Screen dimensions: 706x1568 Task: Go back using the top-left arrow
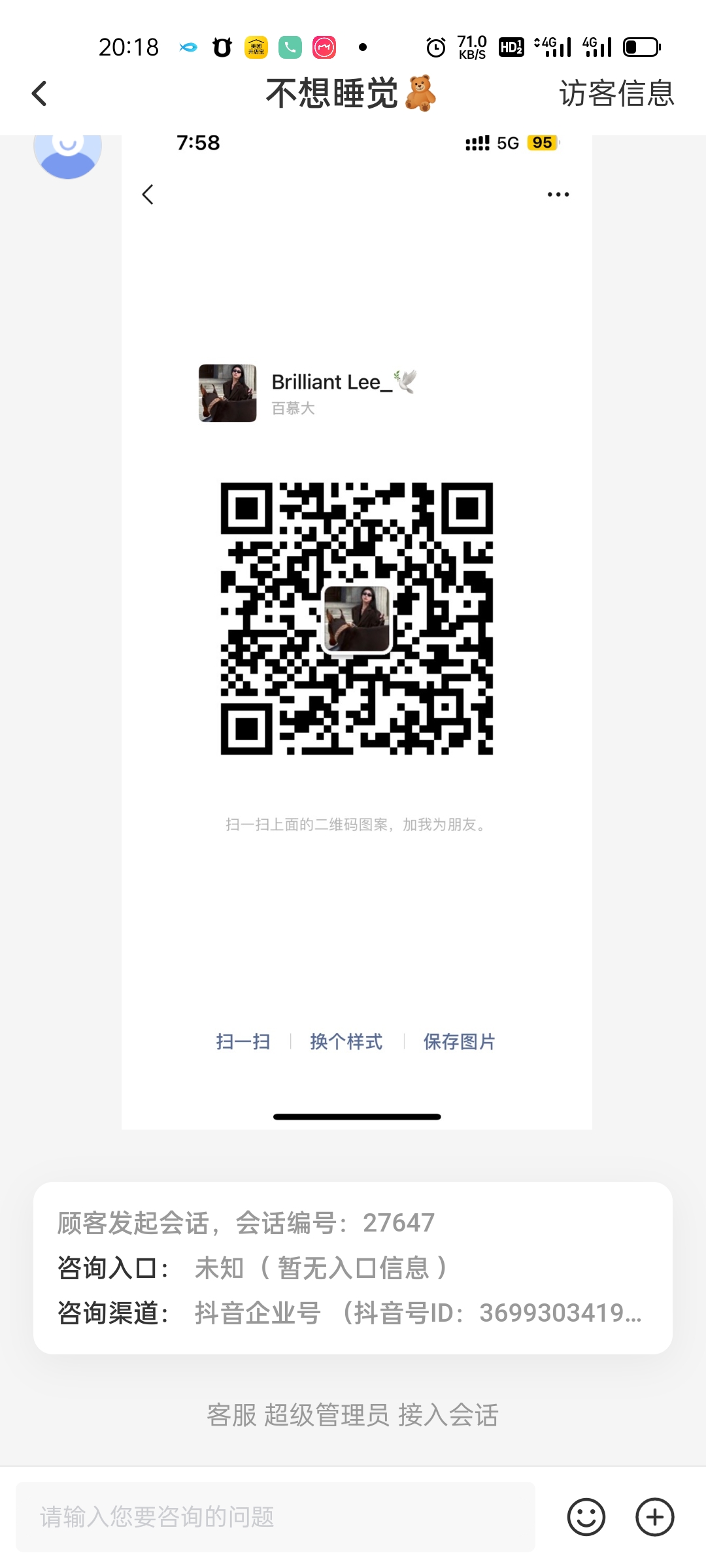click(x=39, y=93)
